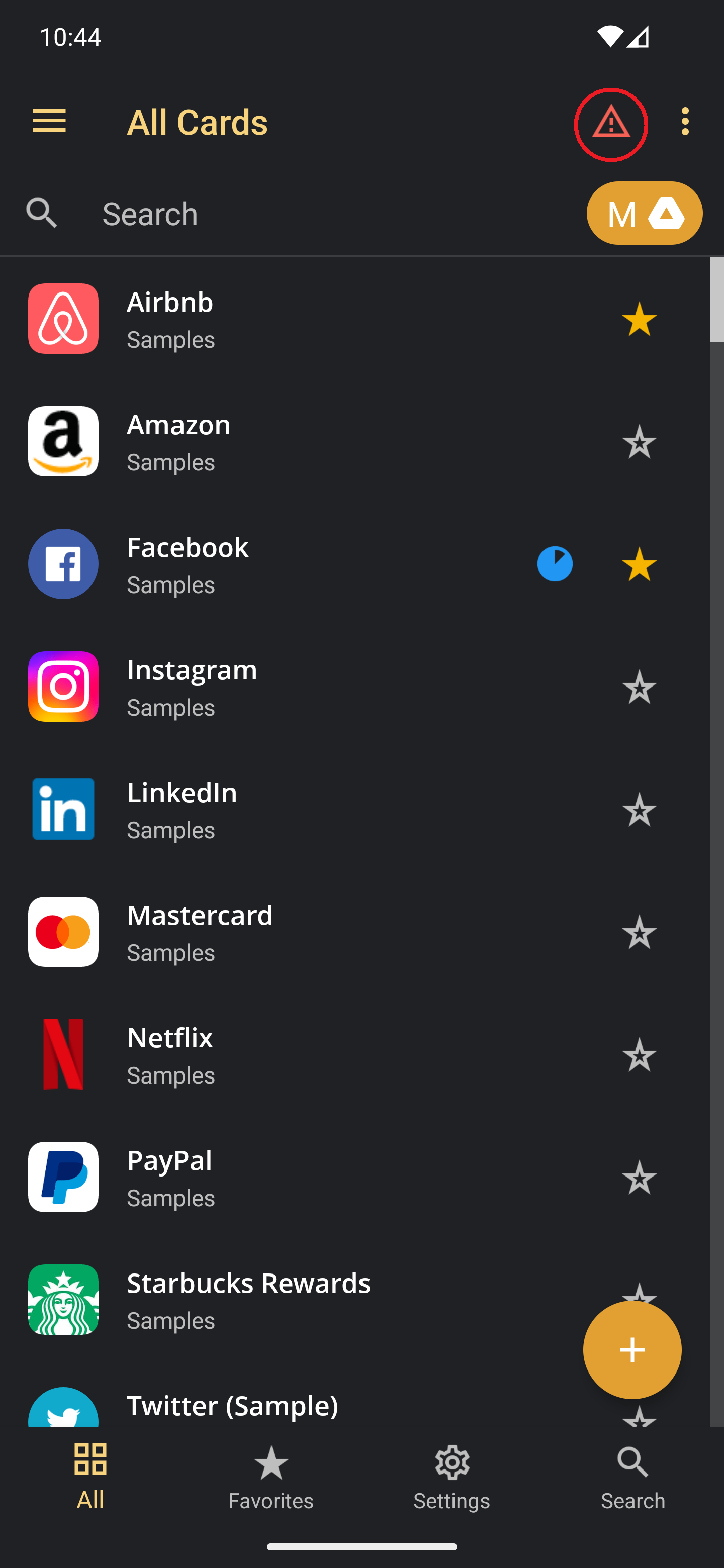Star the LinkedIn card
The height and width of the screenshot is (1568, 724).
640,809
